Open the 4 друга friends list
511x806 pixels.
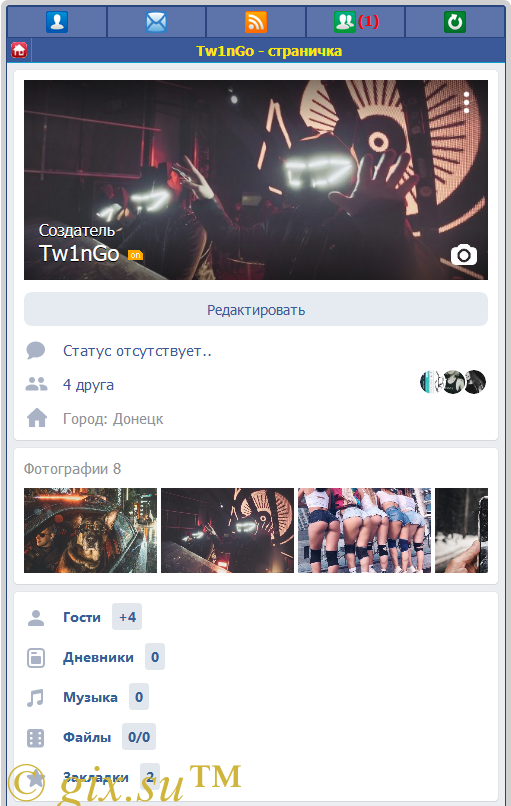(x=88, y=384)
